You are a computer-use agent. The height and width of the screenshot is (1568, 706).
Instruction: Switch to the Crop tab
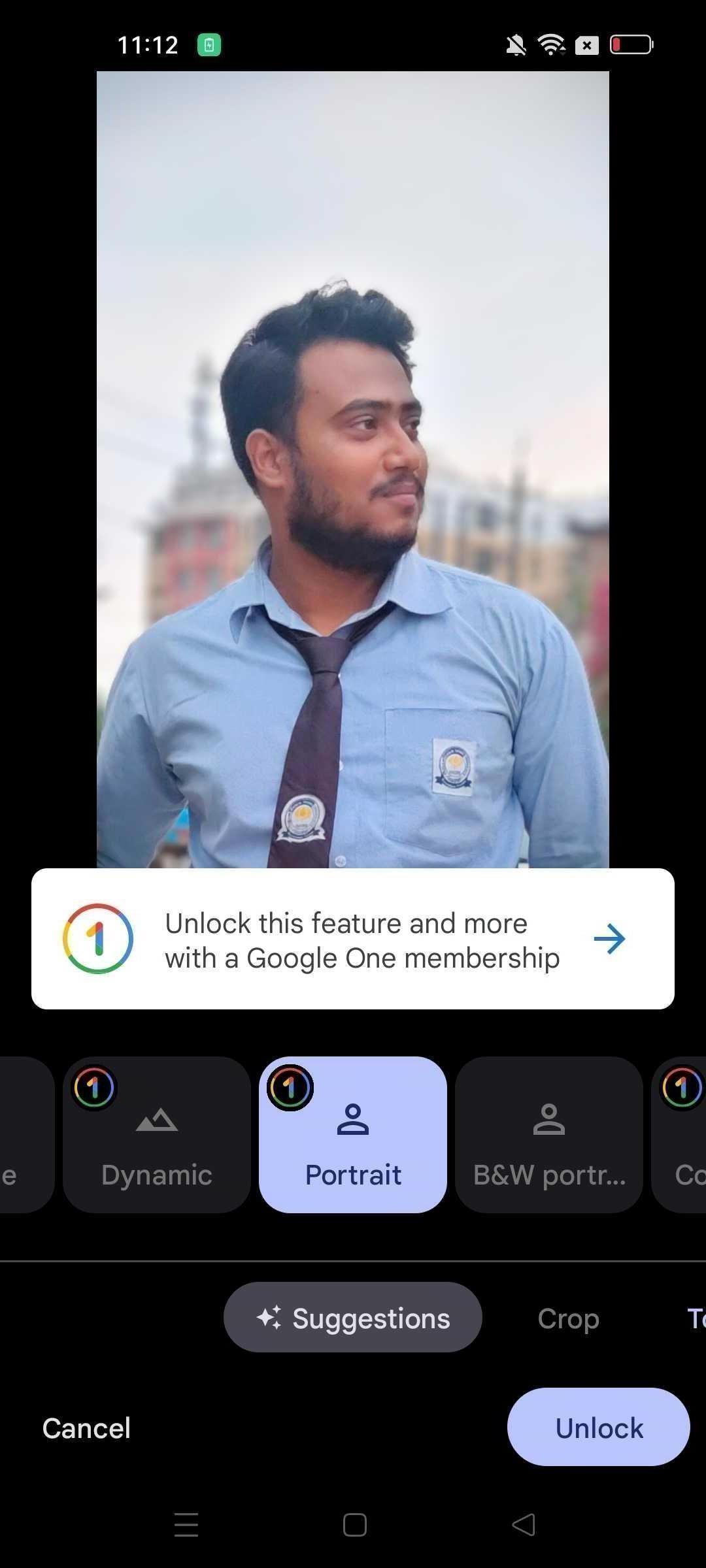pyautogui.click(x=568, y=1318)
